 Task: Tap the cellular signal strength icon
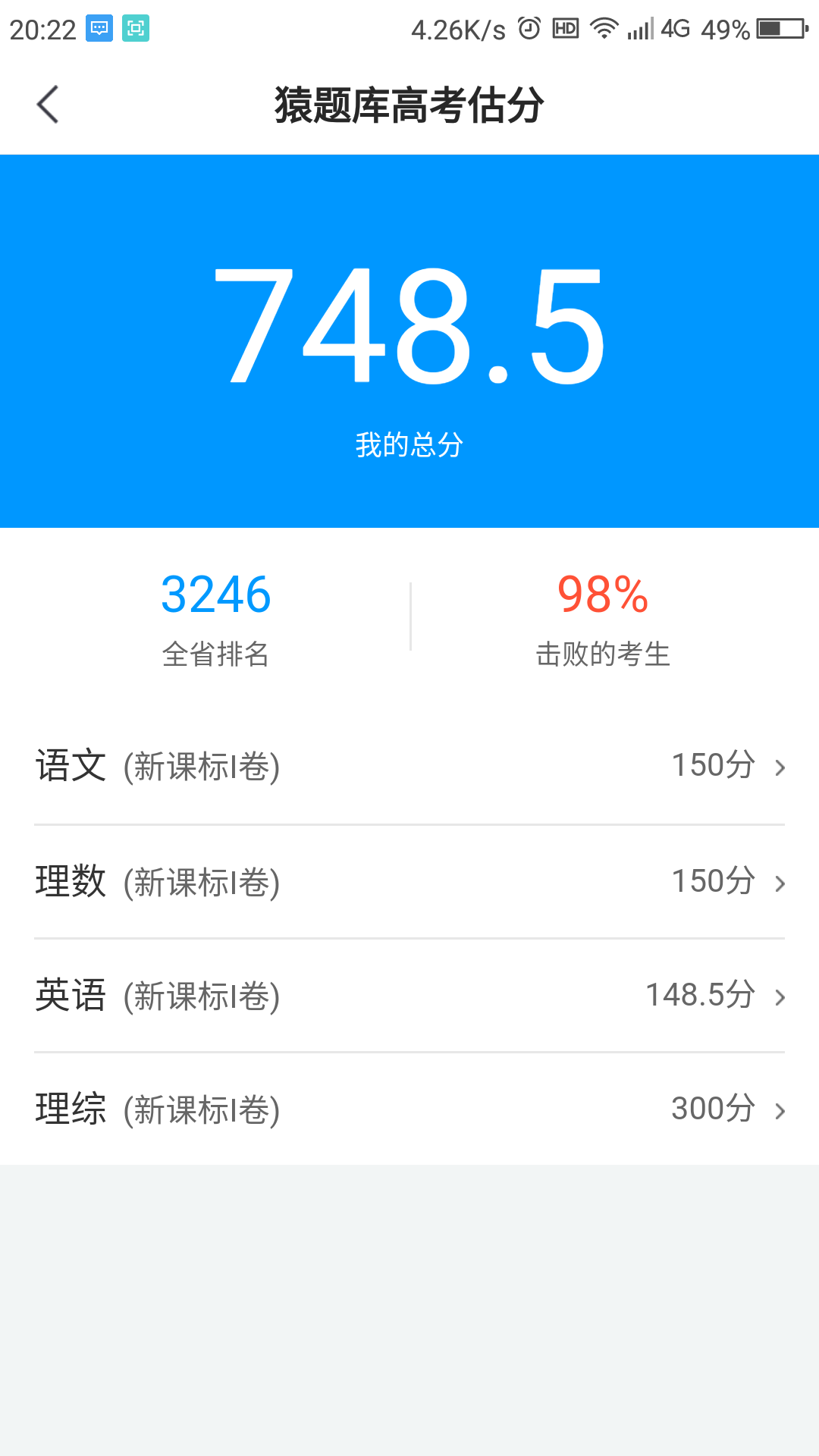point(642,29)
